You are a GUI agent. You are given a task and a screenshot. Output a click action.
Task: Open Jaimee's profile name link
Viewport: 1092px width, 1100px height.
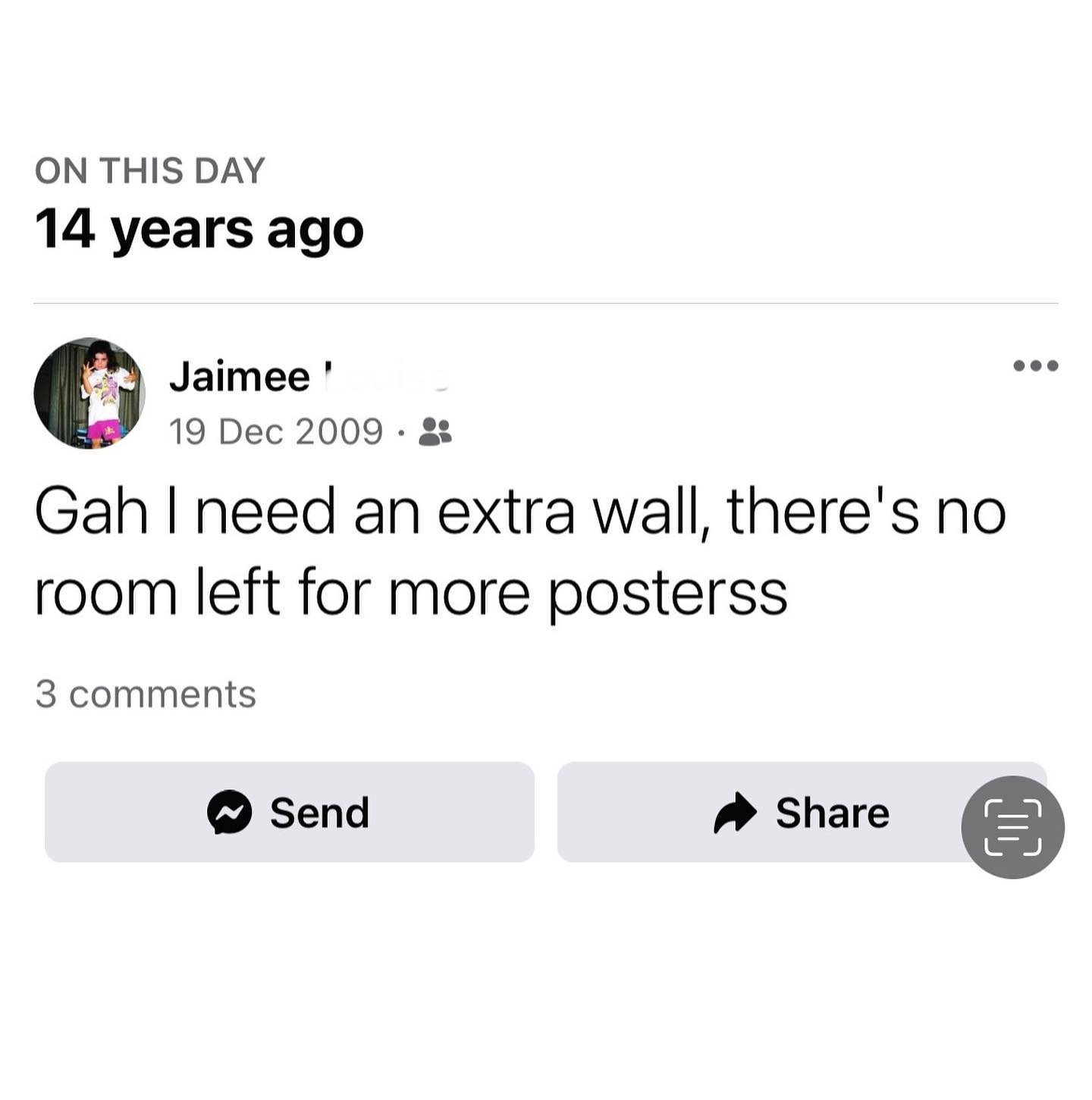[240, 377]
